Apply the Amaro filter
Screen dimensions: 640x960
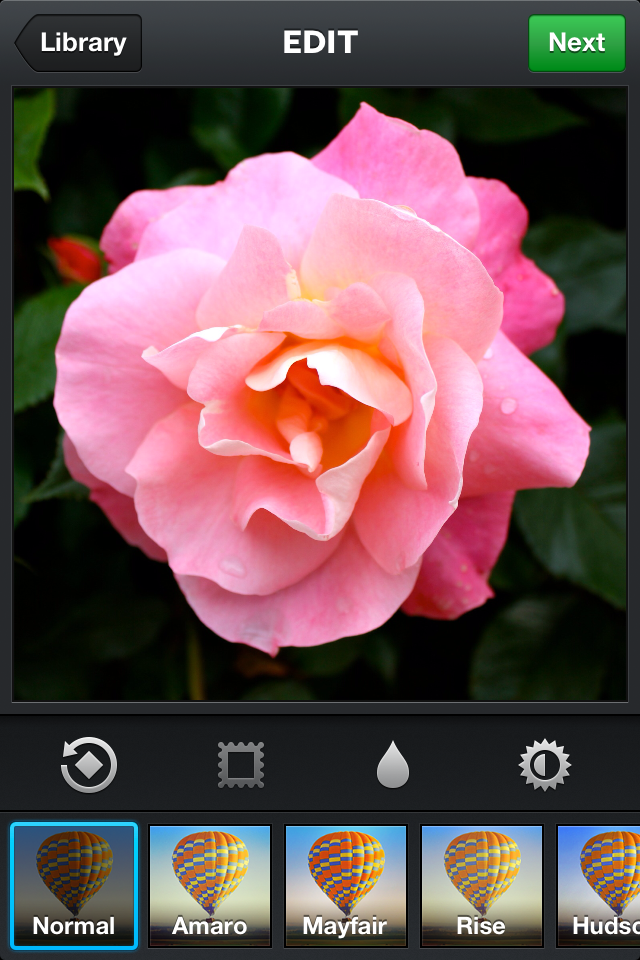tap(210, 885)
